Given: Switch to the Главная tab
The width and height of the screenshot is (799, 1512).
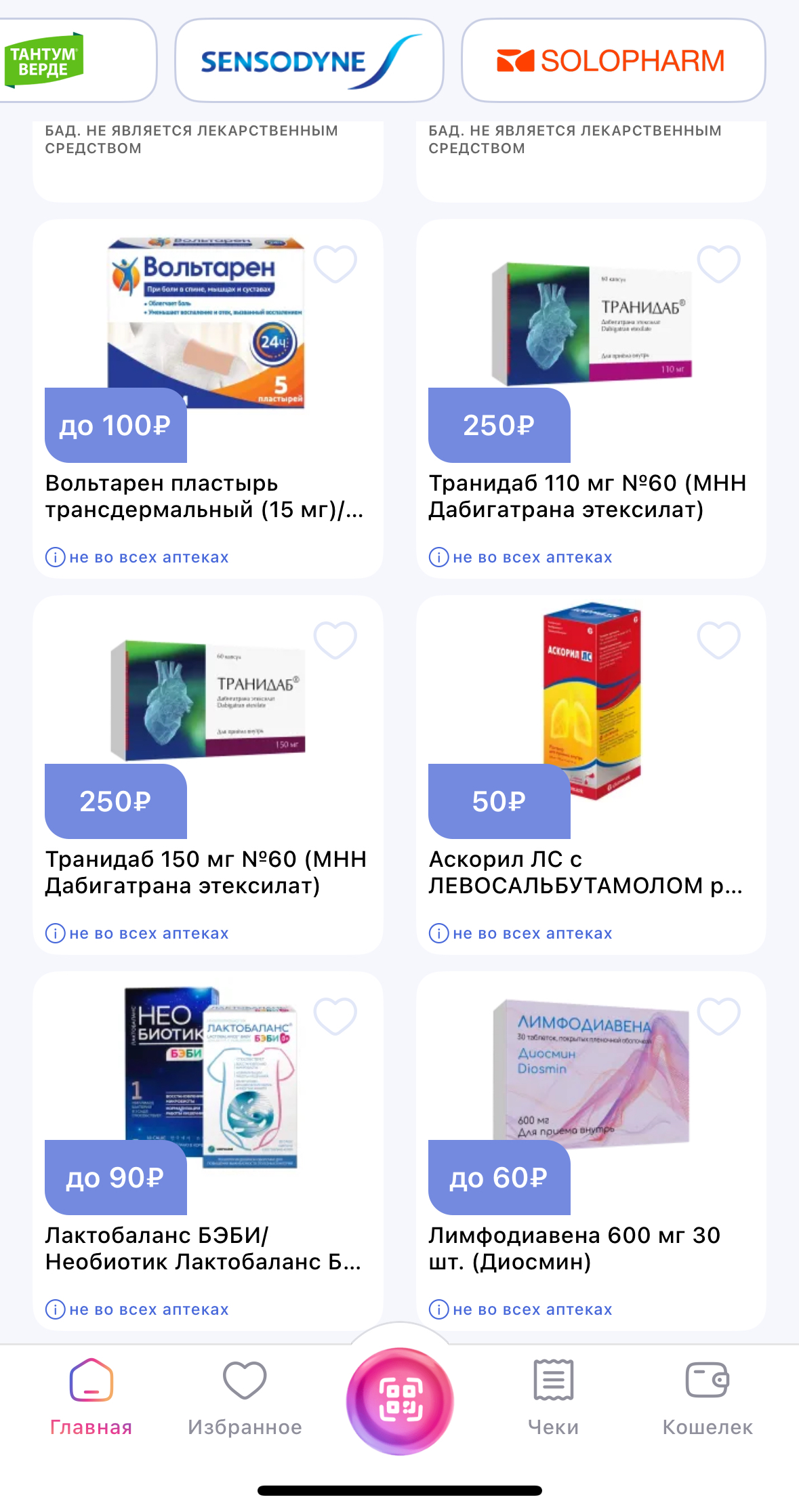Looking at the screenshot, I should 91,1397.
